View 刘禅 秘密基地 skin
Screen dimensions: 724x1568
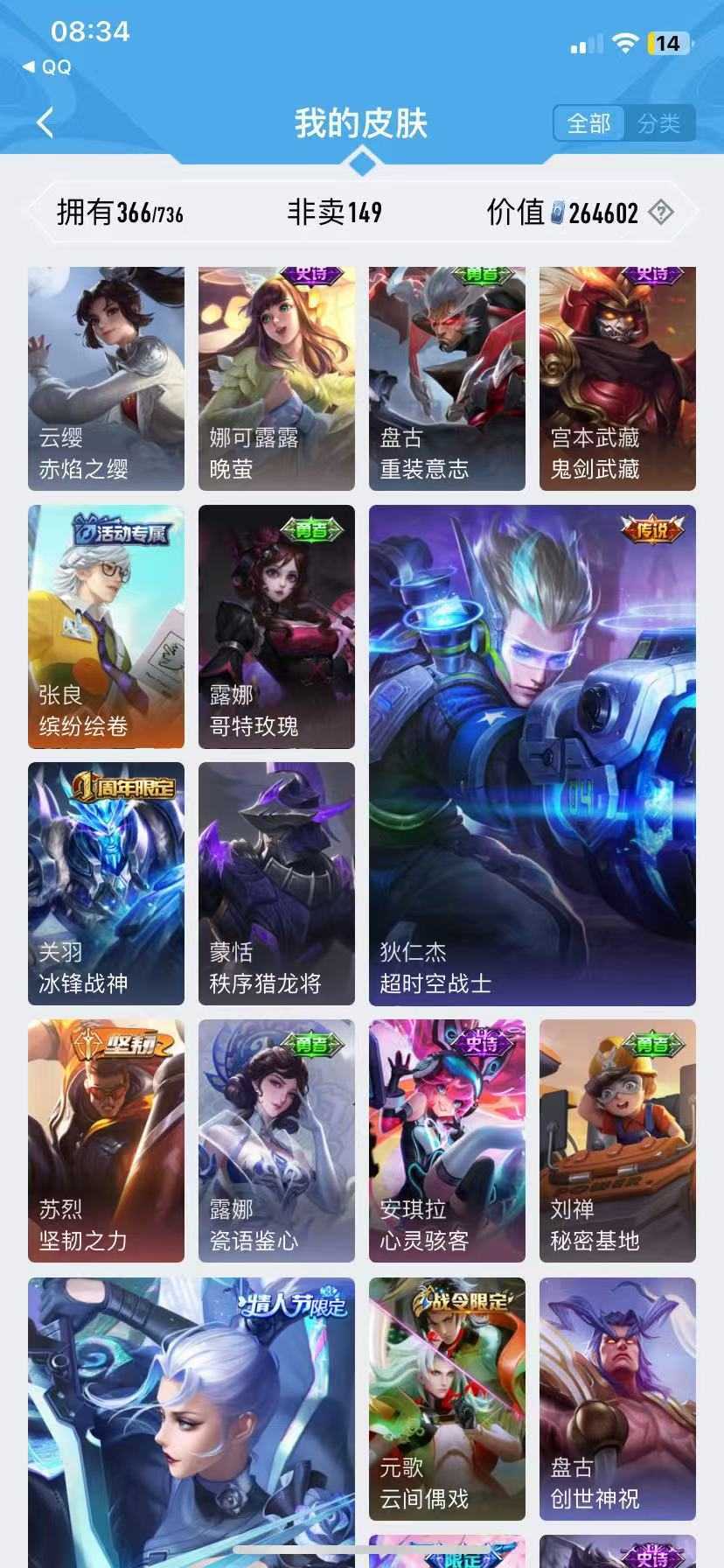(617, 1140)
